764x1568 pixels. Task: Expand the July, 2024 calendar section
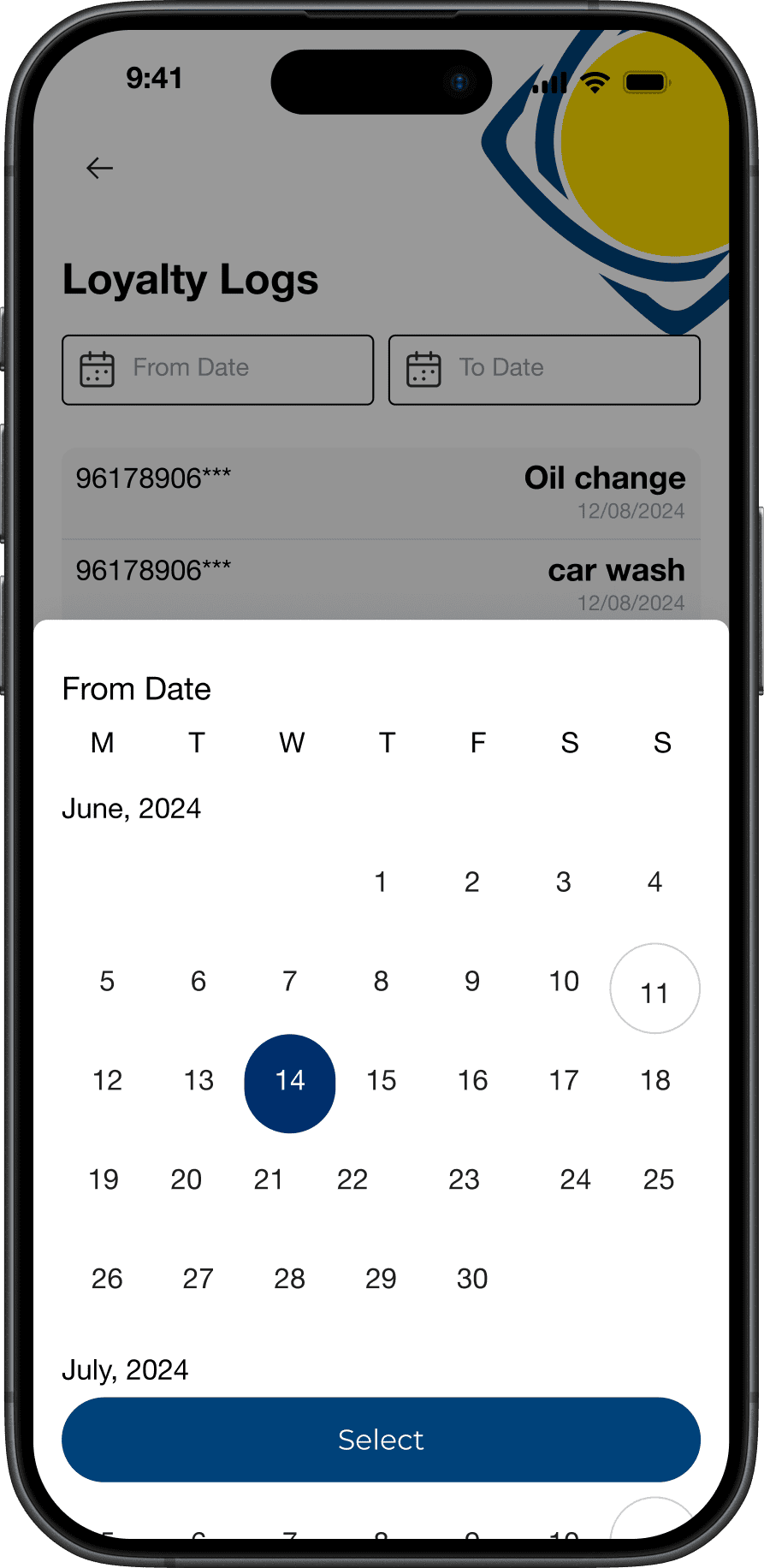tap(125, 1370)
